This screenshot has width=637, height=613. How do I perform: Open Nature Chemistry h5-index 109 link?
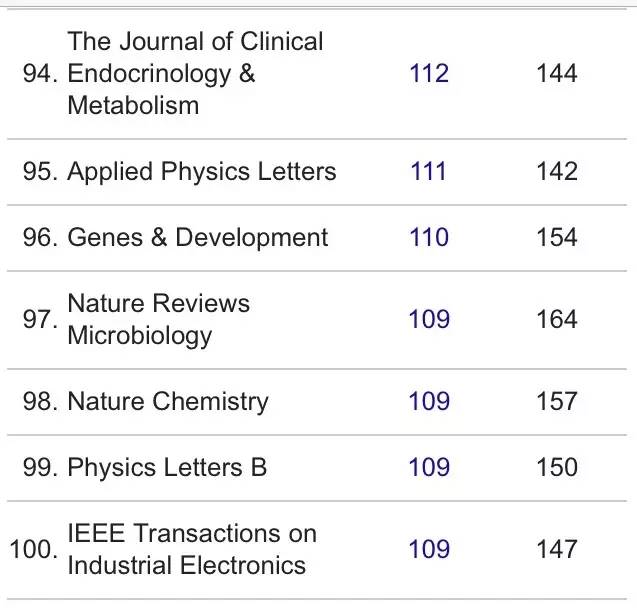[428, 401]
